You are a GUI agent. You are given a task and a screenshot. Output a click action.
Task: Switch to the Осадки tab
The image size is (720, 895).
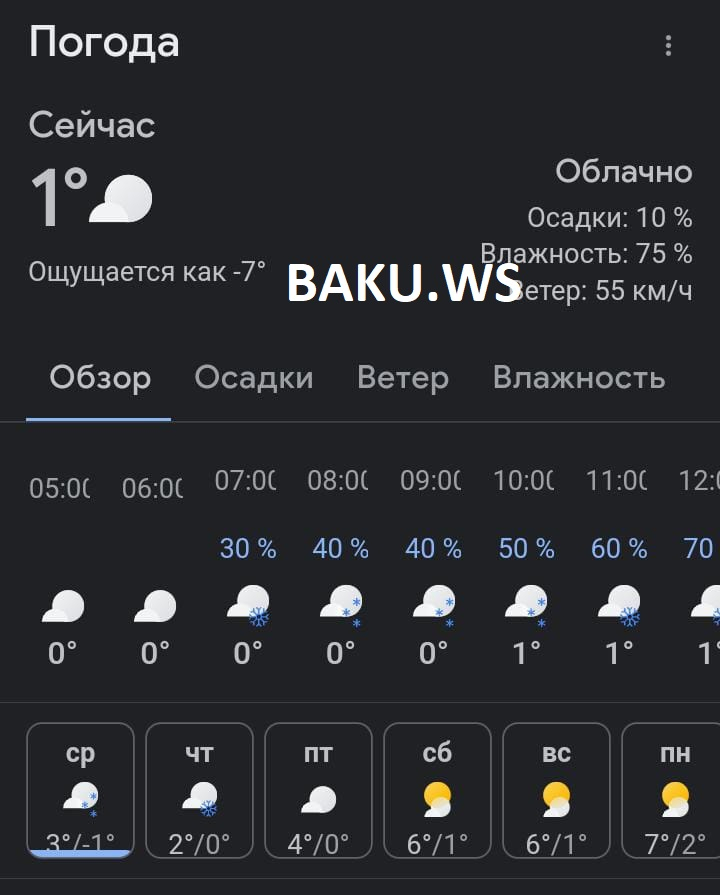click(x=254, y=378)
